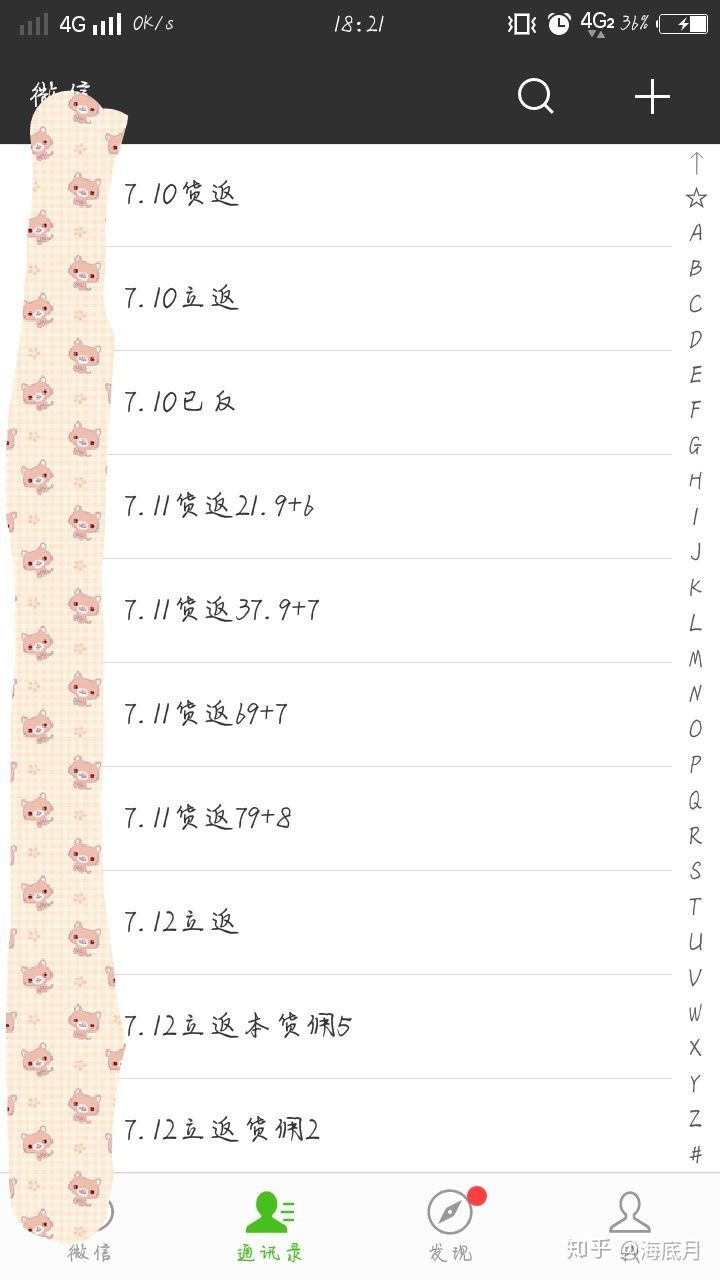720x1280 pixels.
Task: Open the plus add menu
Action: 652,97
